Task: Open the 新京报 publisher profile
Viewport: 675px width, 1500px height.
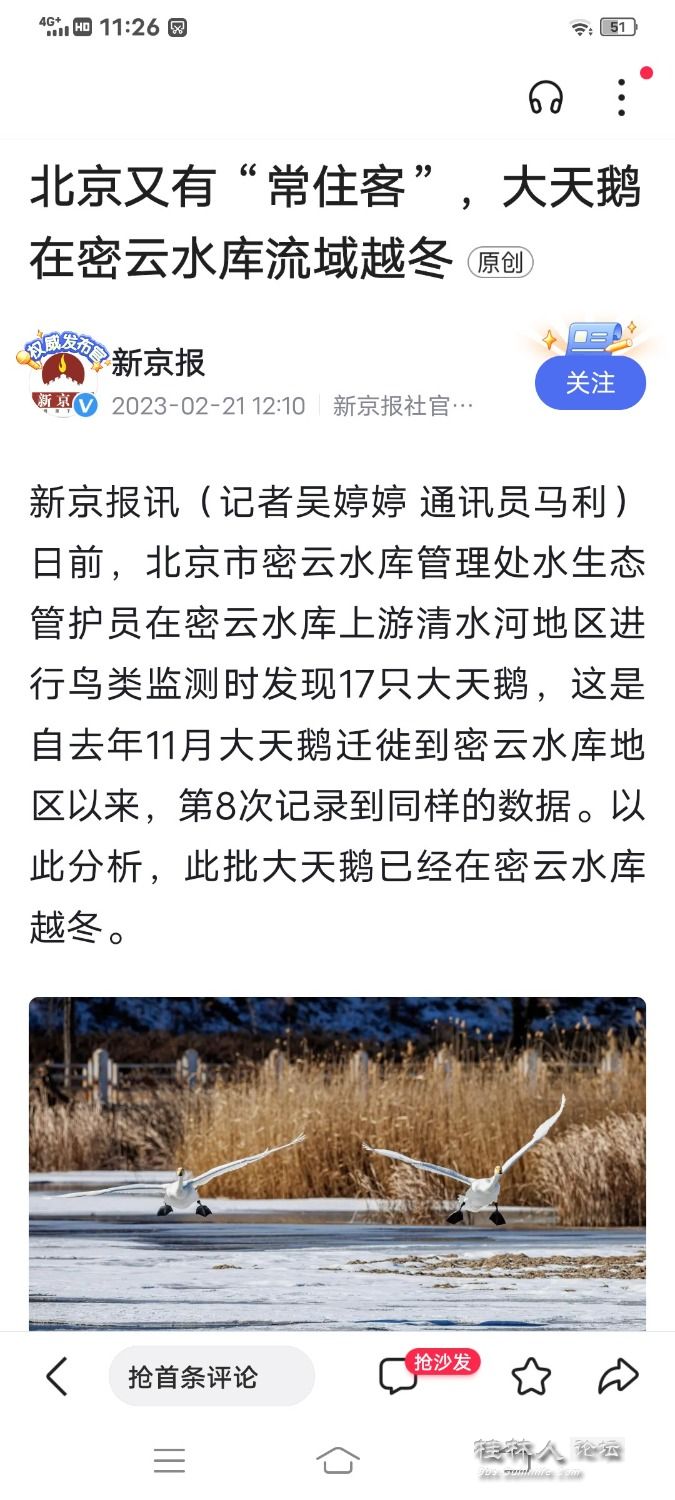Action: (157, 363)
